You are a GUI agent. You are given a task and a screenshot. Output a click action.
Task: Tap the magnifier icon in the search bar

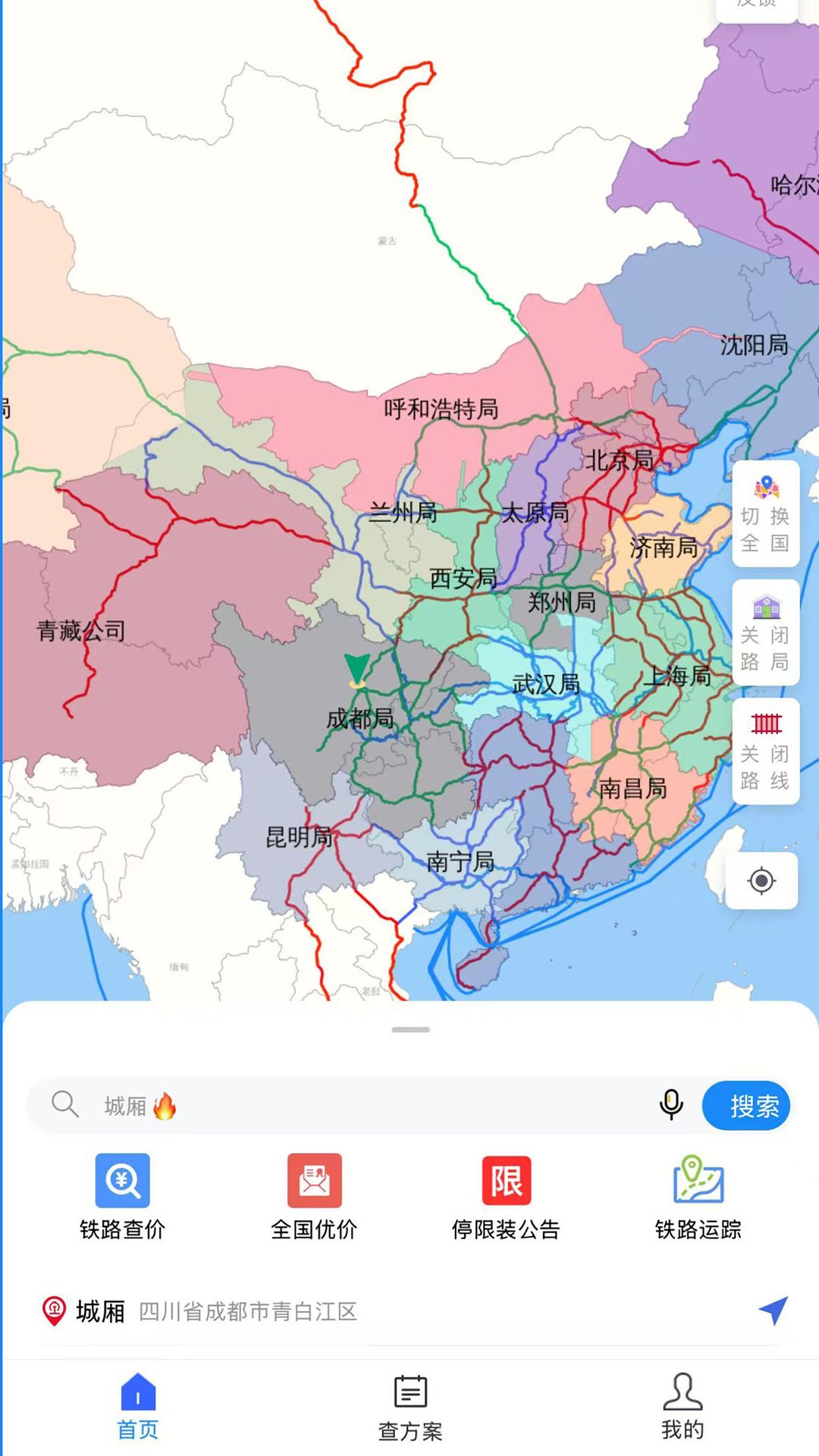(x=65, y=1106)
